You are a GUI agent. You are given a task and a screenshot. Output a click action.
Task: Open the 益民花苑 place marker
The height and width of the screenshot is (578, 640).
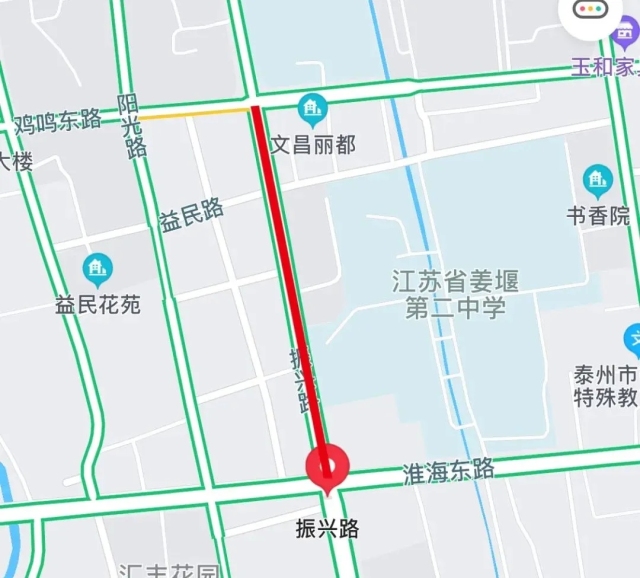(x=97, y=269)
